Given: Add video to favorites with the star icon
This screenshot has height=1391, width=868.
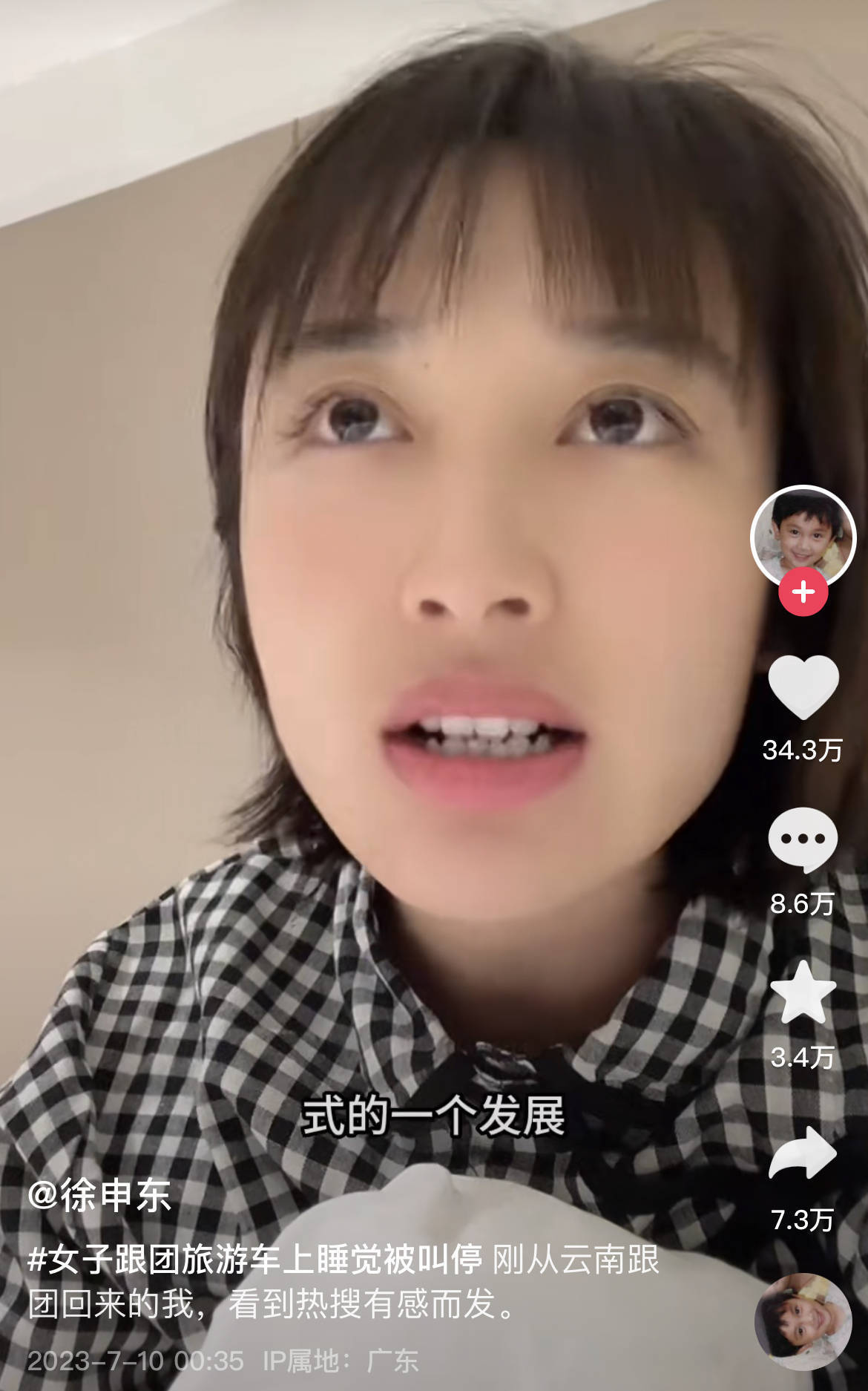Looking at the screenshot, I should coord(803,992).
